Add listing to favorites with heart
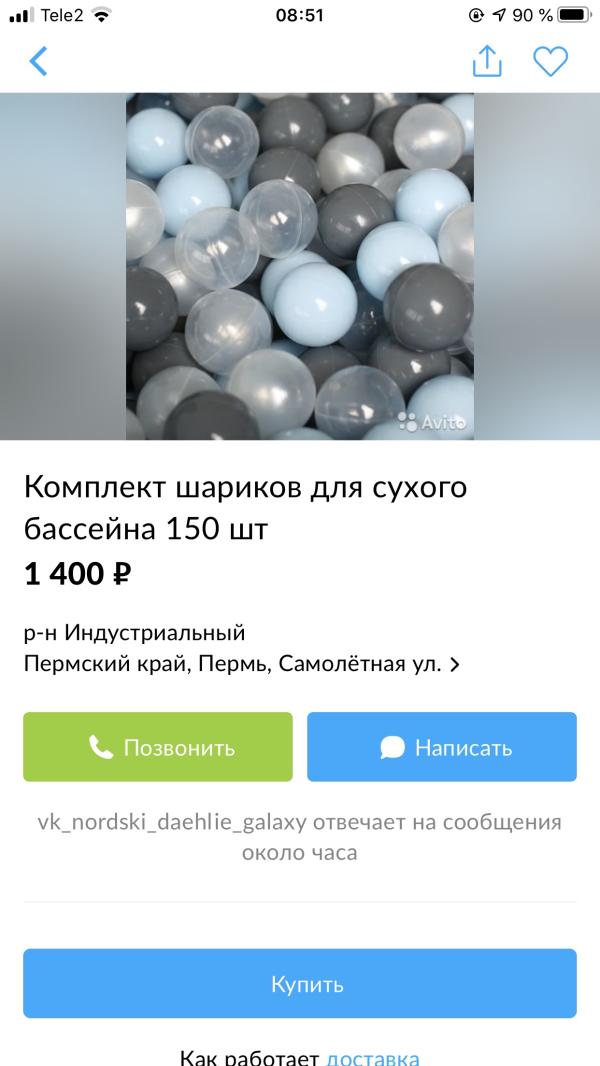The image size is (600, 1066). pos(550,62)
